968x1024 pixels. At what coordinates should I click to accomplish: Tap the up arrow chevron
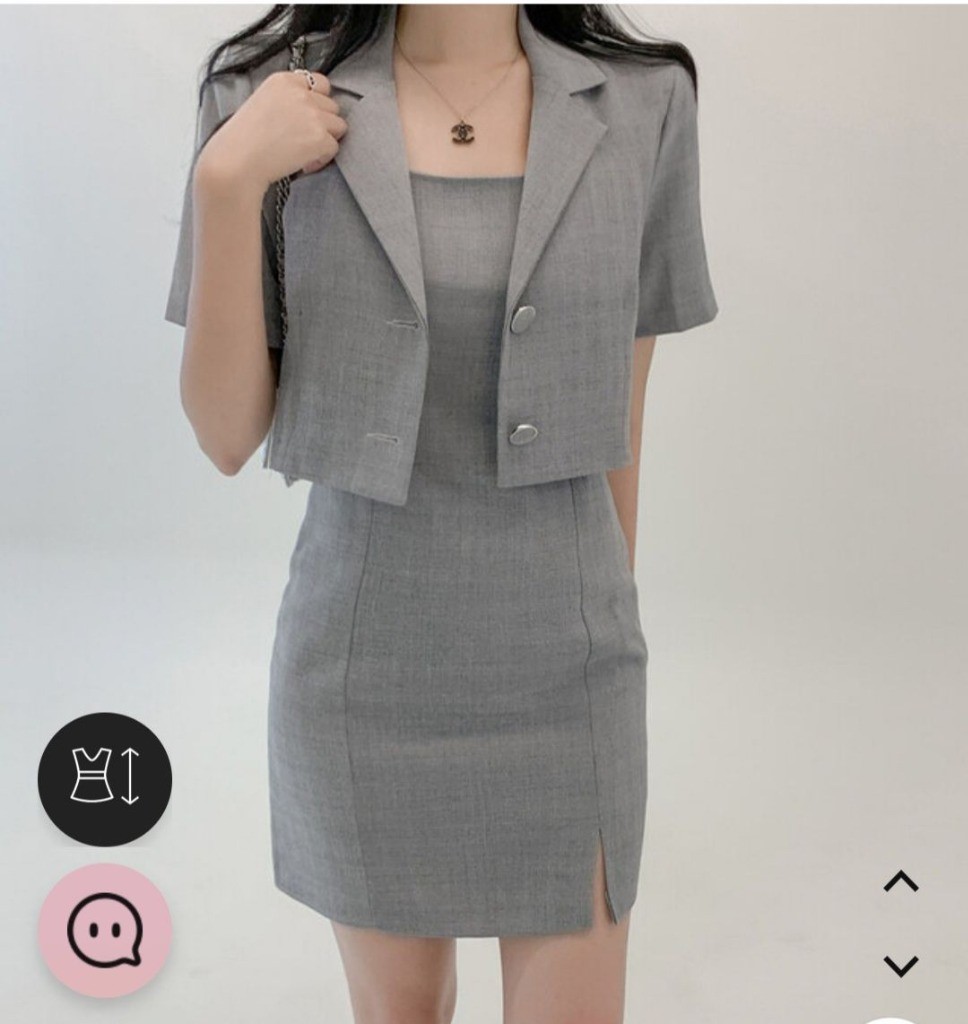900,881
